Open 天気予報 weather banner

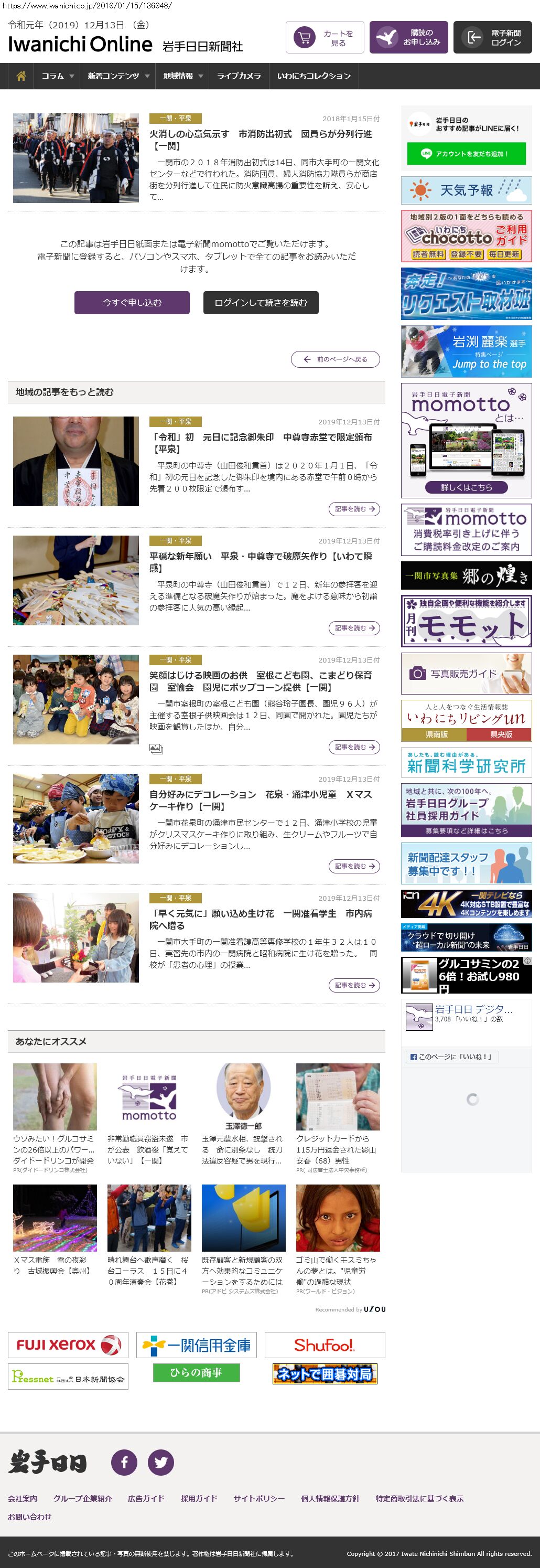point(466,190)
